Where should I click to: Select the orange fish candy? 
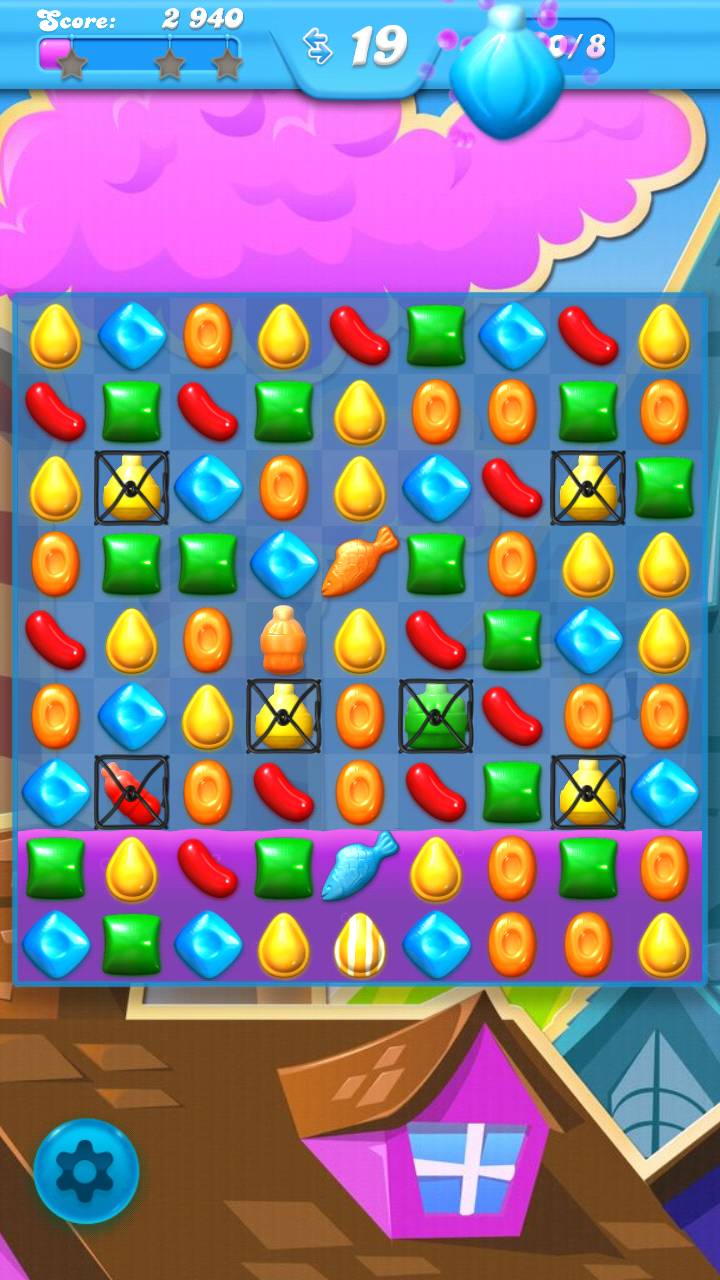(x=359, y=563)
